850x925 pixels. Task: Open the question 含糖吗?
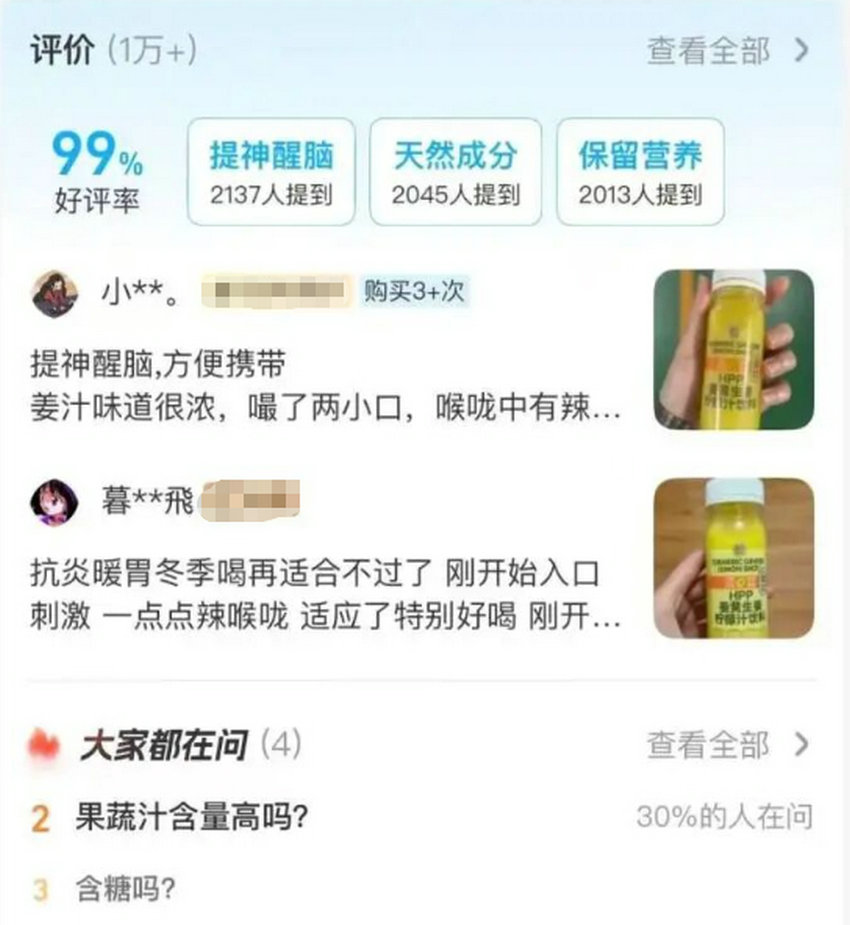126,888
